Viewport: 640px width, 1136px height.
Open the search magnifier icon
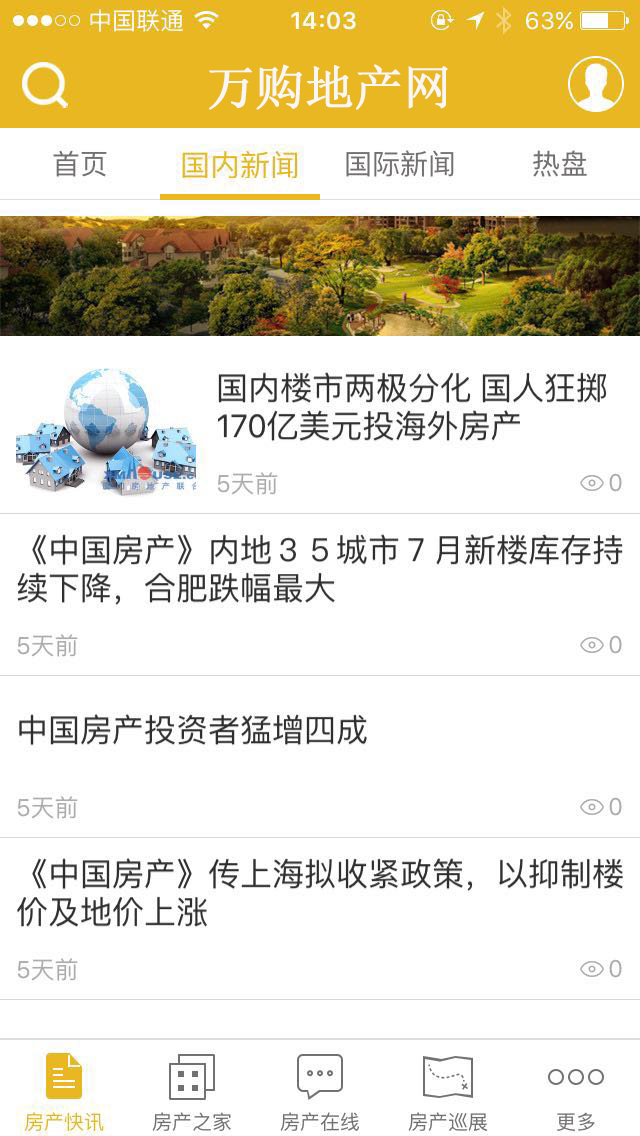[45, 85]
